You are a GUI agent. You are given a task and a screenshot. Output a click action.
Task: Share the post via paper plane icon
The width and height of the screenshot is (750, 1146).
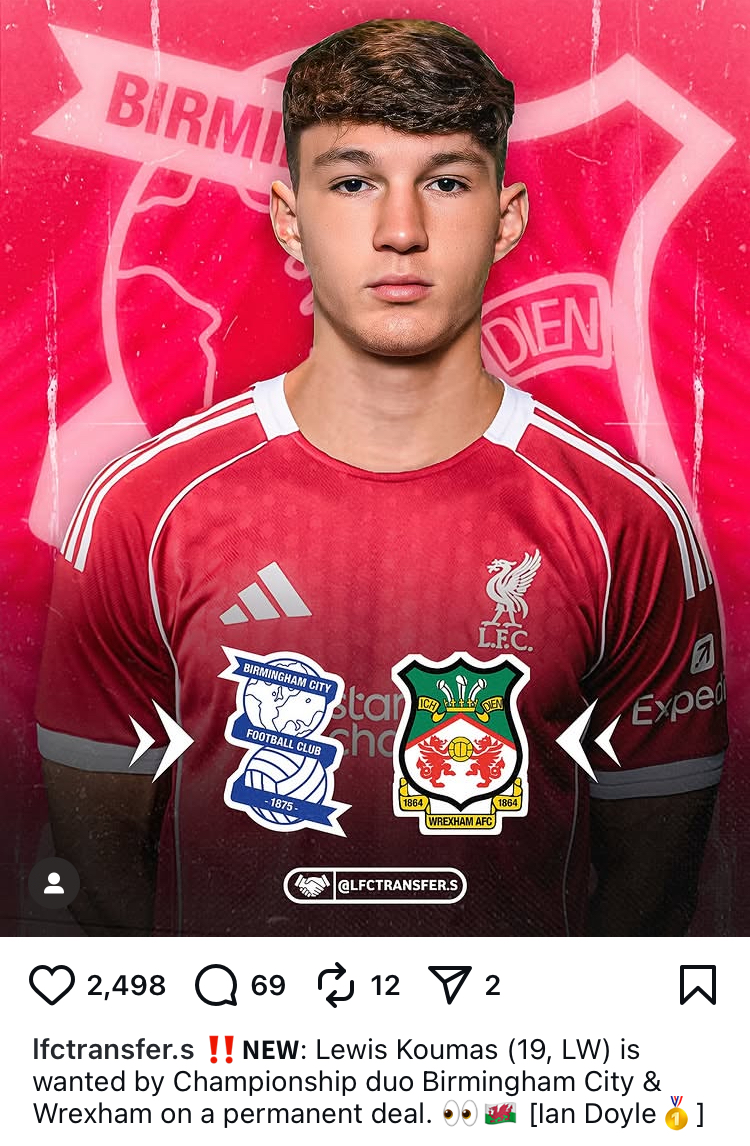point(449,985)
